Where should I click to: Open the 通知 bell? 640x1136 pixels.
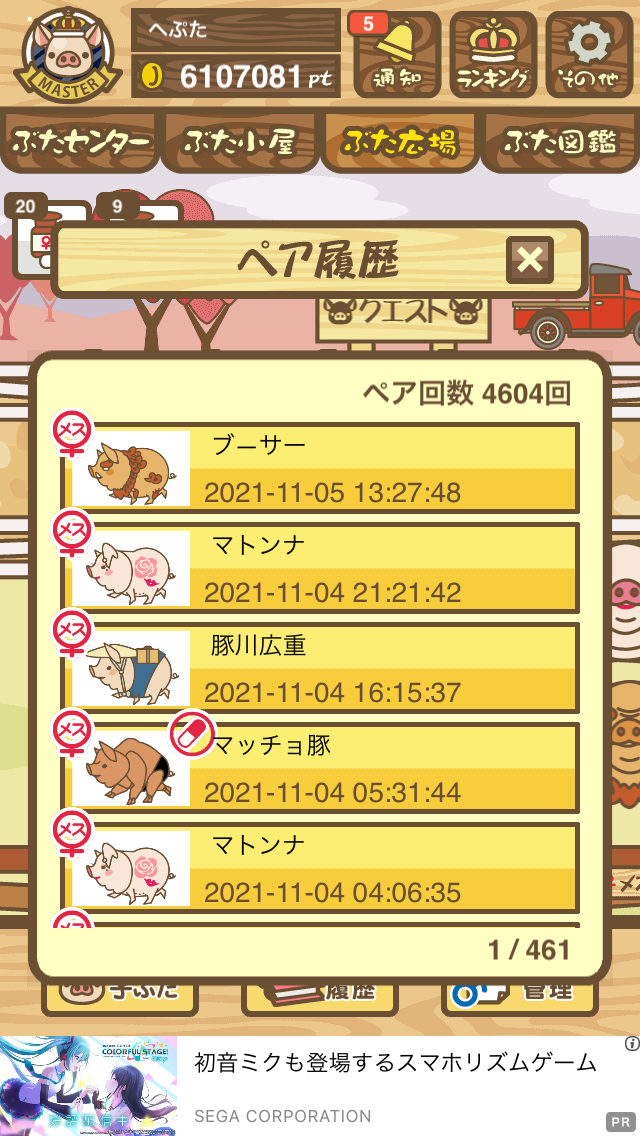396,54
